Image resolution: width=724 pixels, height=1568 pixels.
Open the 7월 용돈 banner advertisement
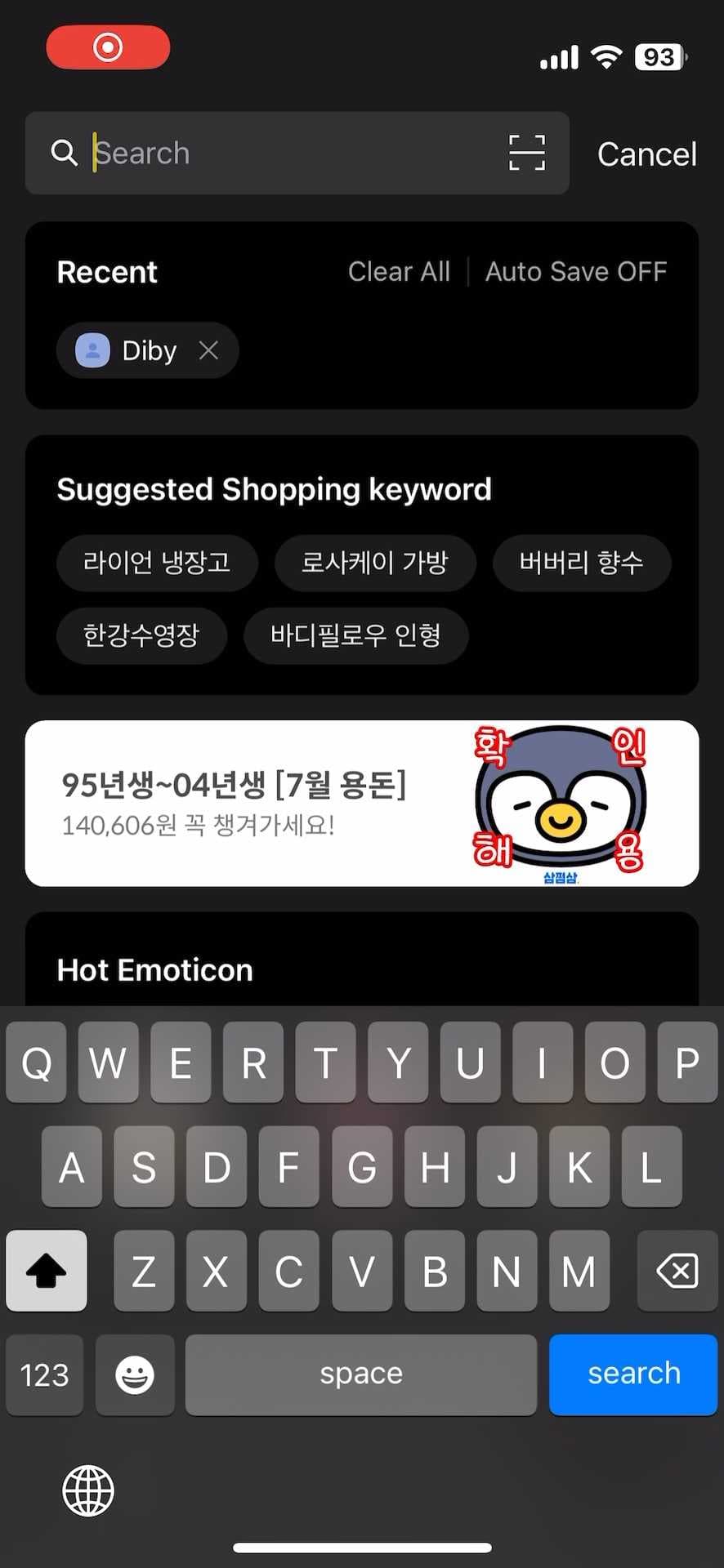[x=362, y=804]
